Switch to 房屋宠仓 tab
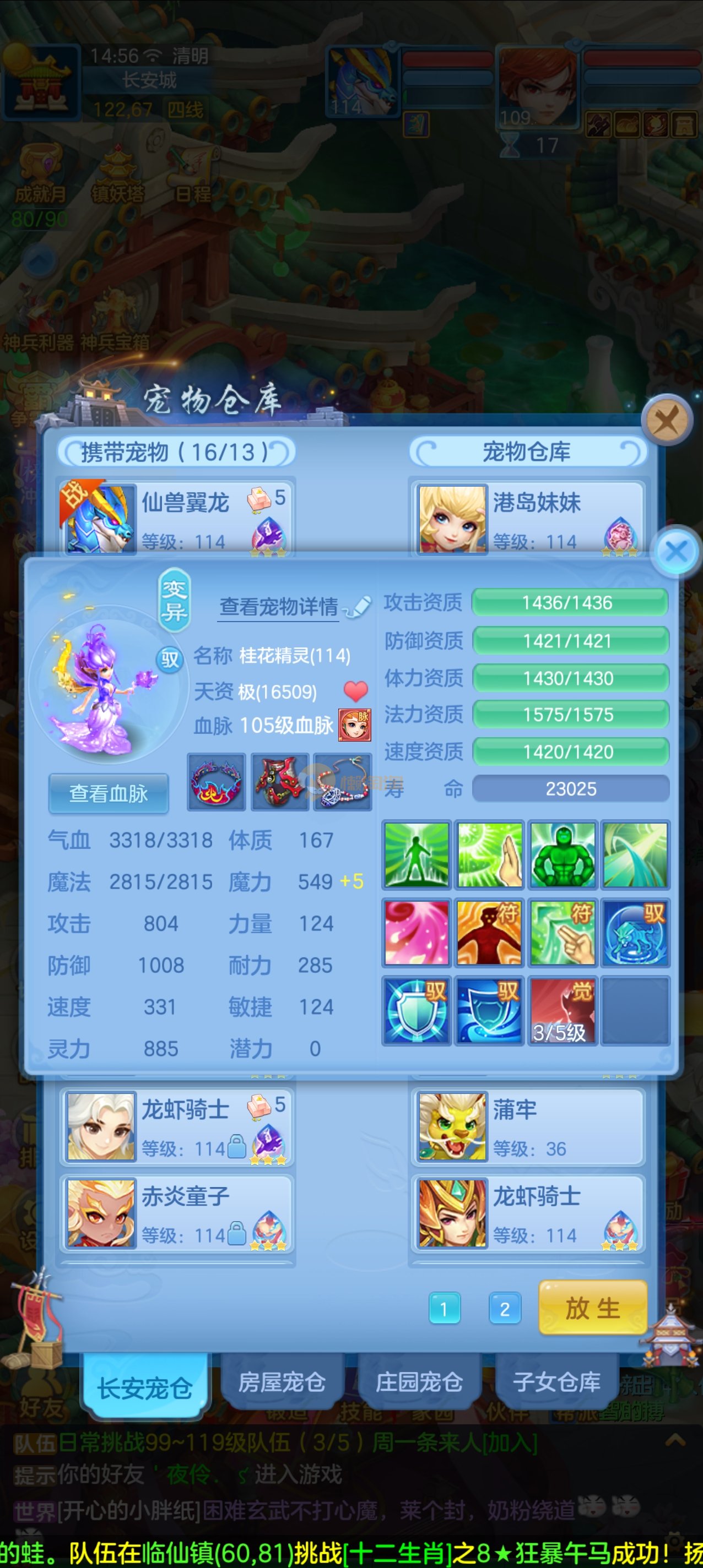Viewport: 703px width, 1568px height. pos(282,1382)
